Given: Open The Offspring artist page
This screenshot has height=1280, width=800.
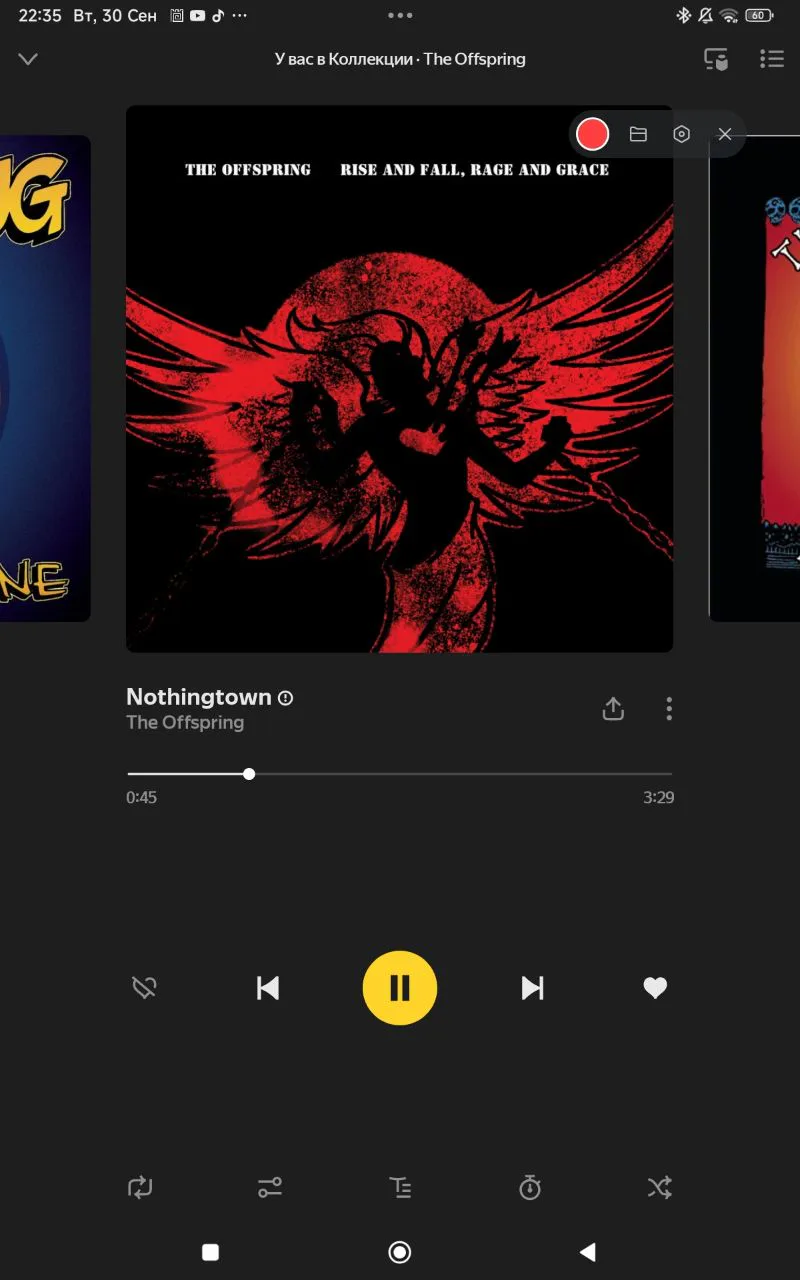Looking at the screenshot, I should [x=185, y=722].
